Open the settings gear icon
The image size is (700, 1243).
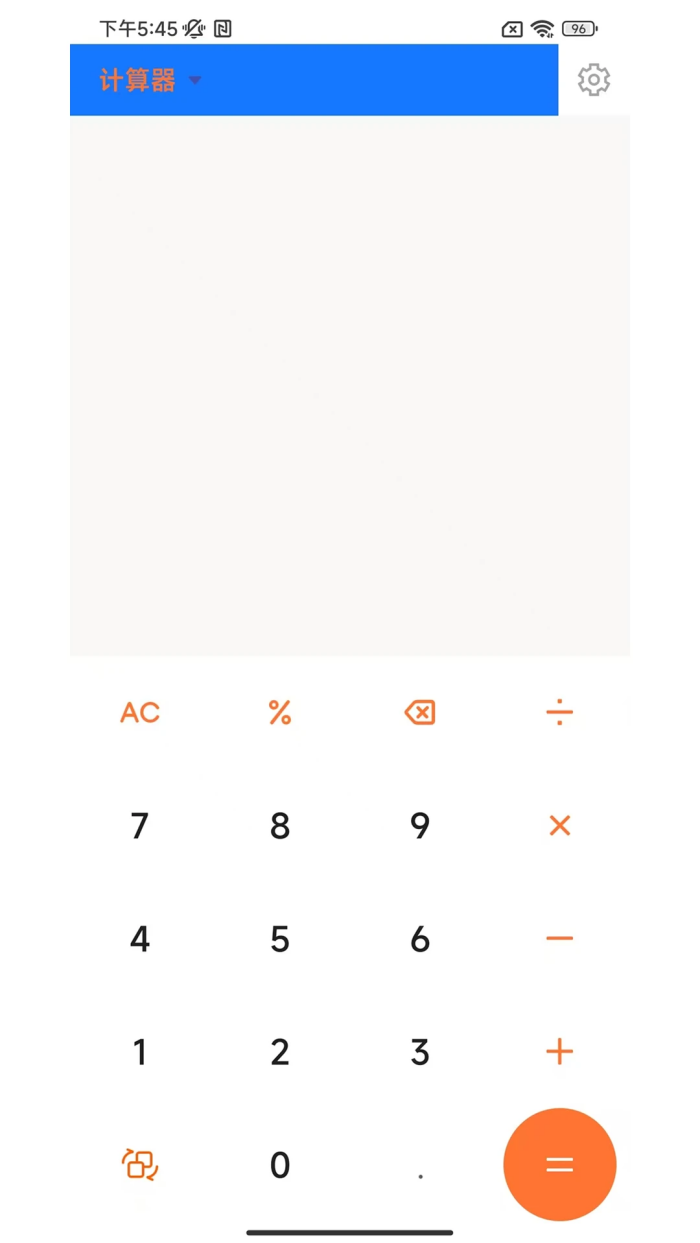point(594,80)
